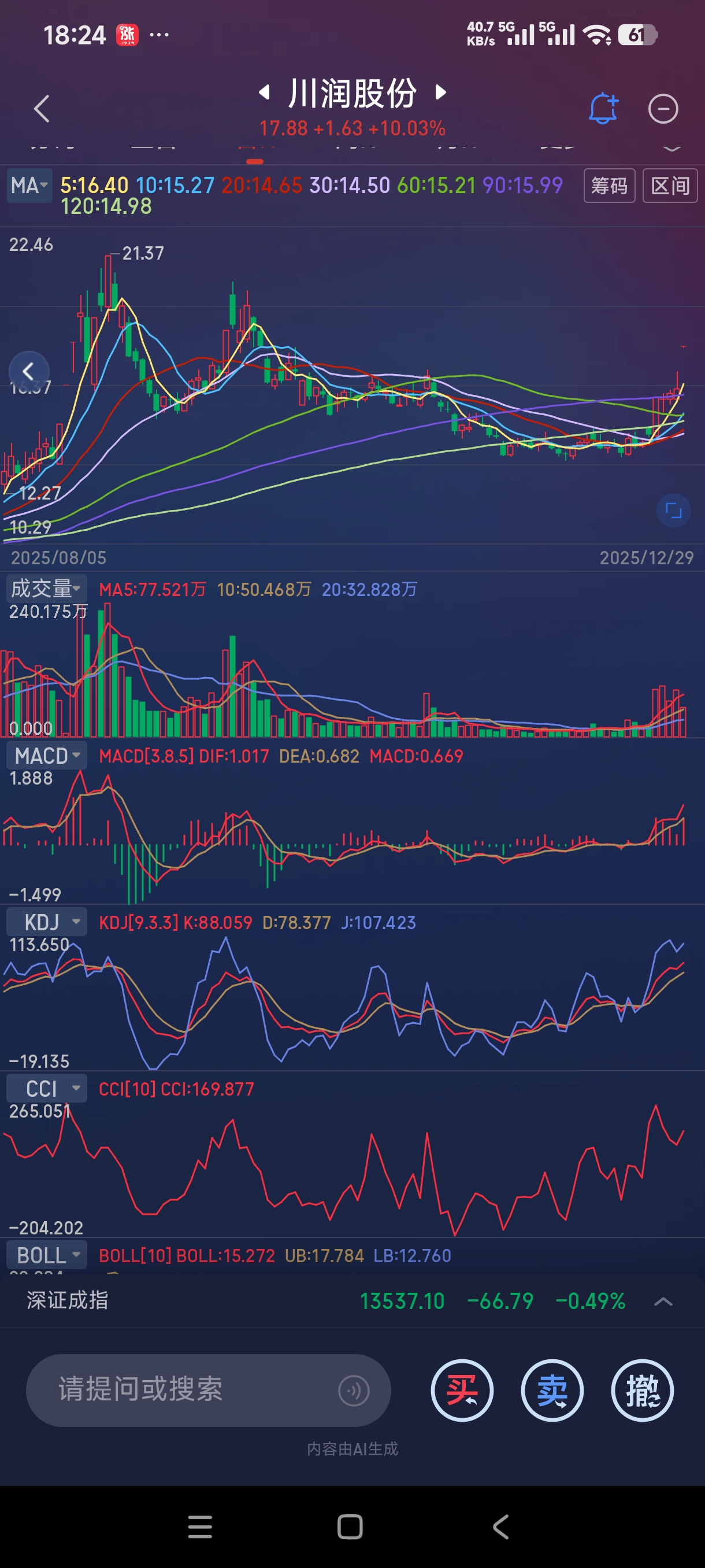This screenshot has width=705, height=1568.
Task: Remove stock from watchlist via minus icon
Action: pos(662,109)
